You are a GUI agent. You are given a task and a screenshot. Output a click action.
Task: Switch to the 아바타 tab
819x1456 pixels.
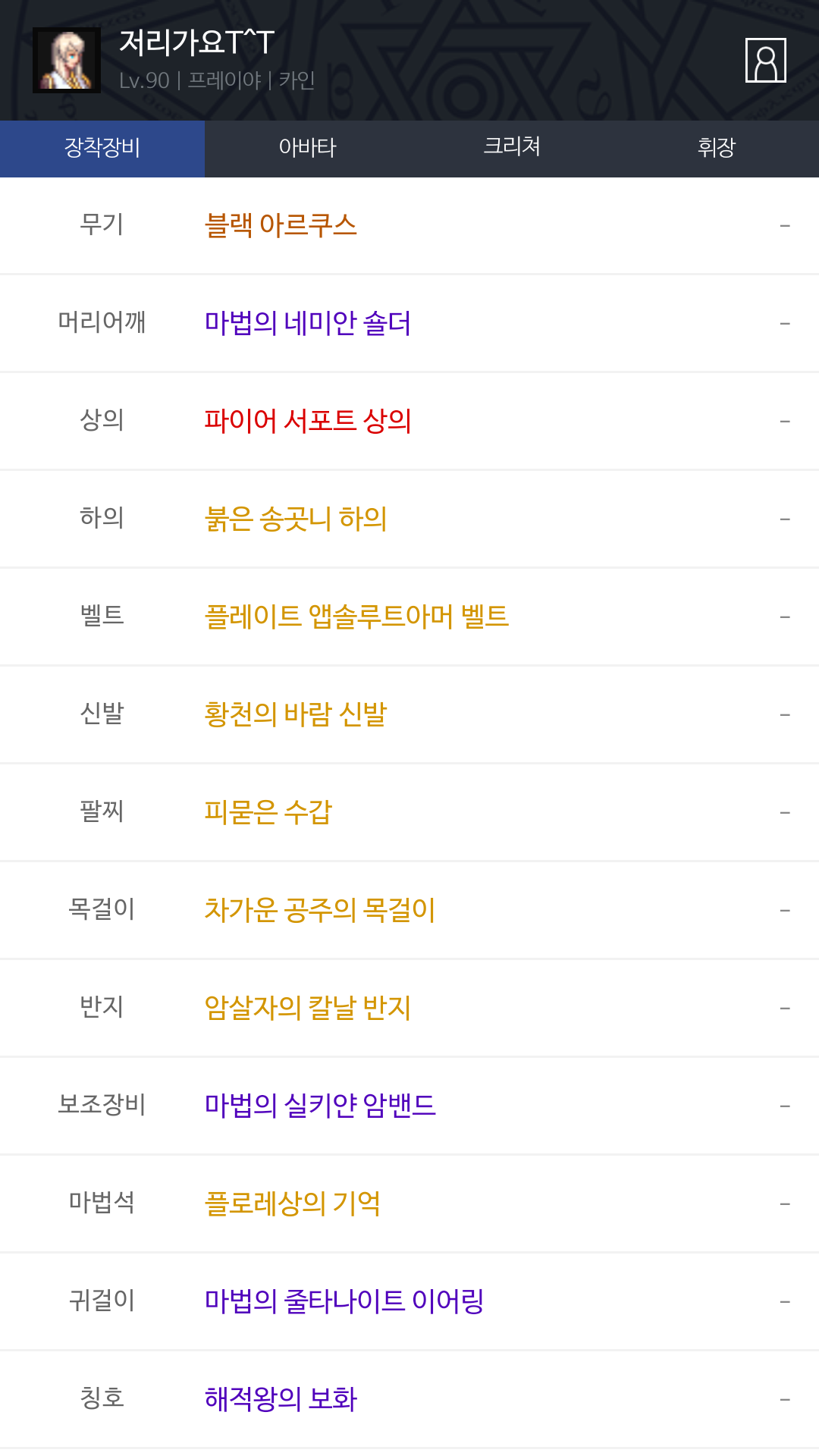click(307, 149)
